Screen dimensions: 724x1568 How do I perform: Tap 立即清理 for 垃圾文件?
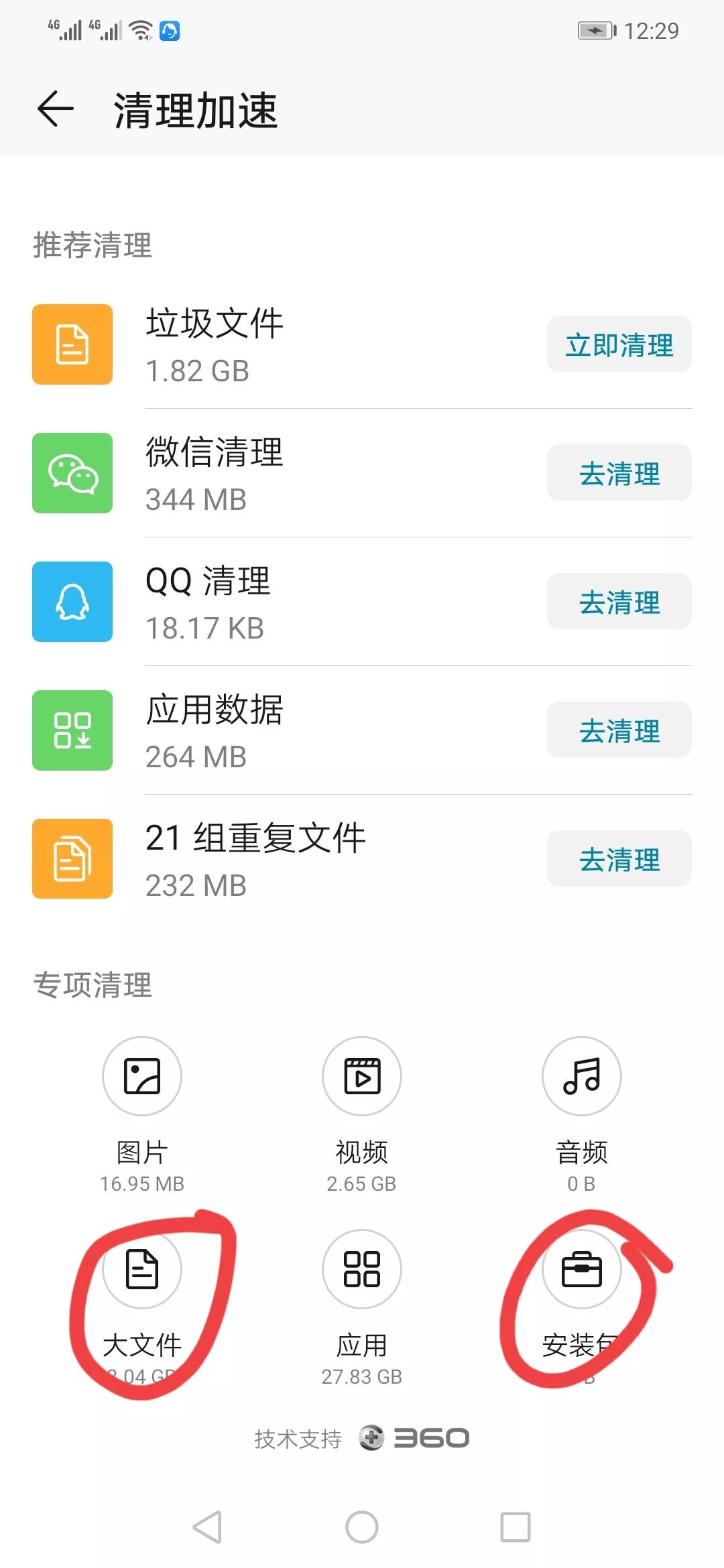point(619,344)
